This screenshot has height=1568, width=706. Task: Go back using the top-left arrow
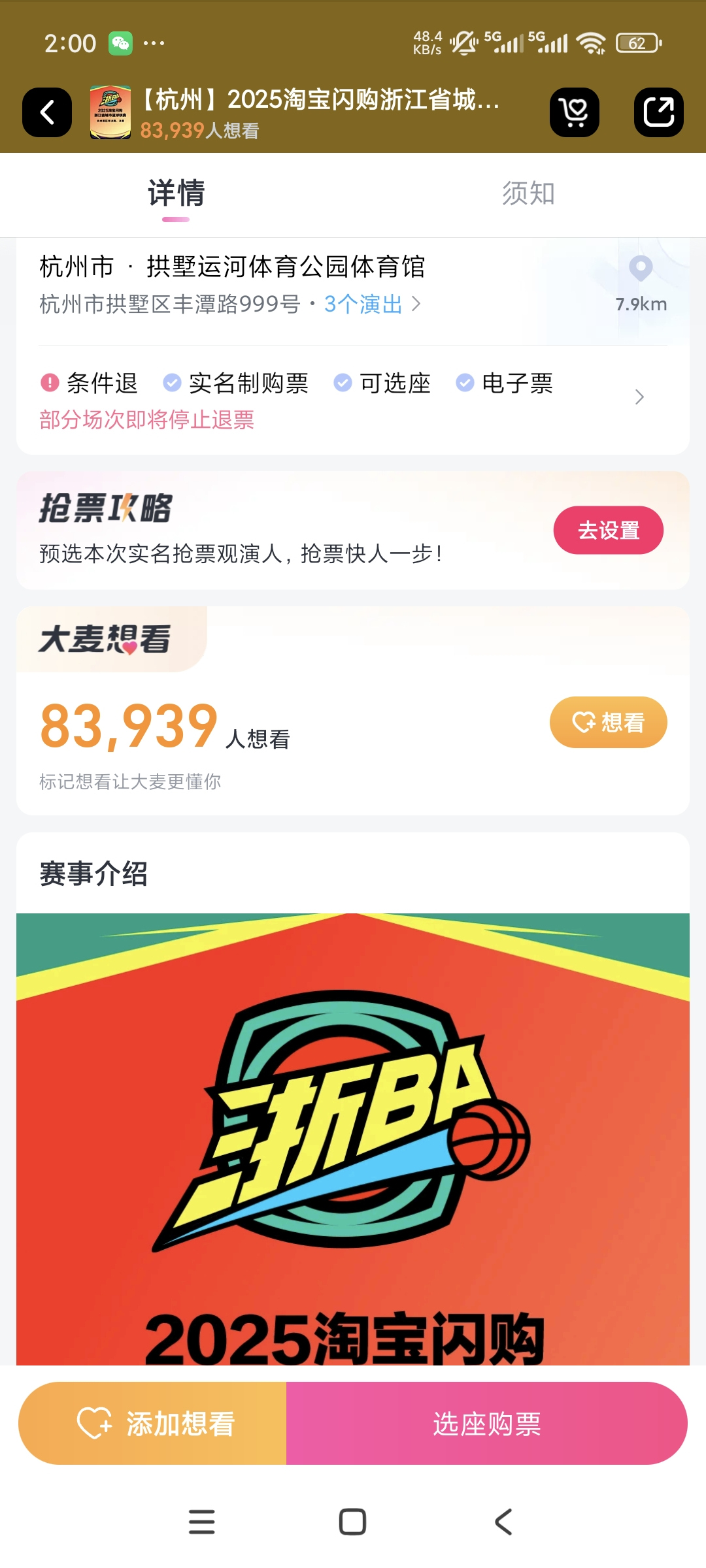click(x=47, y=112)
